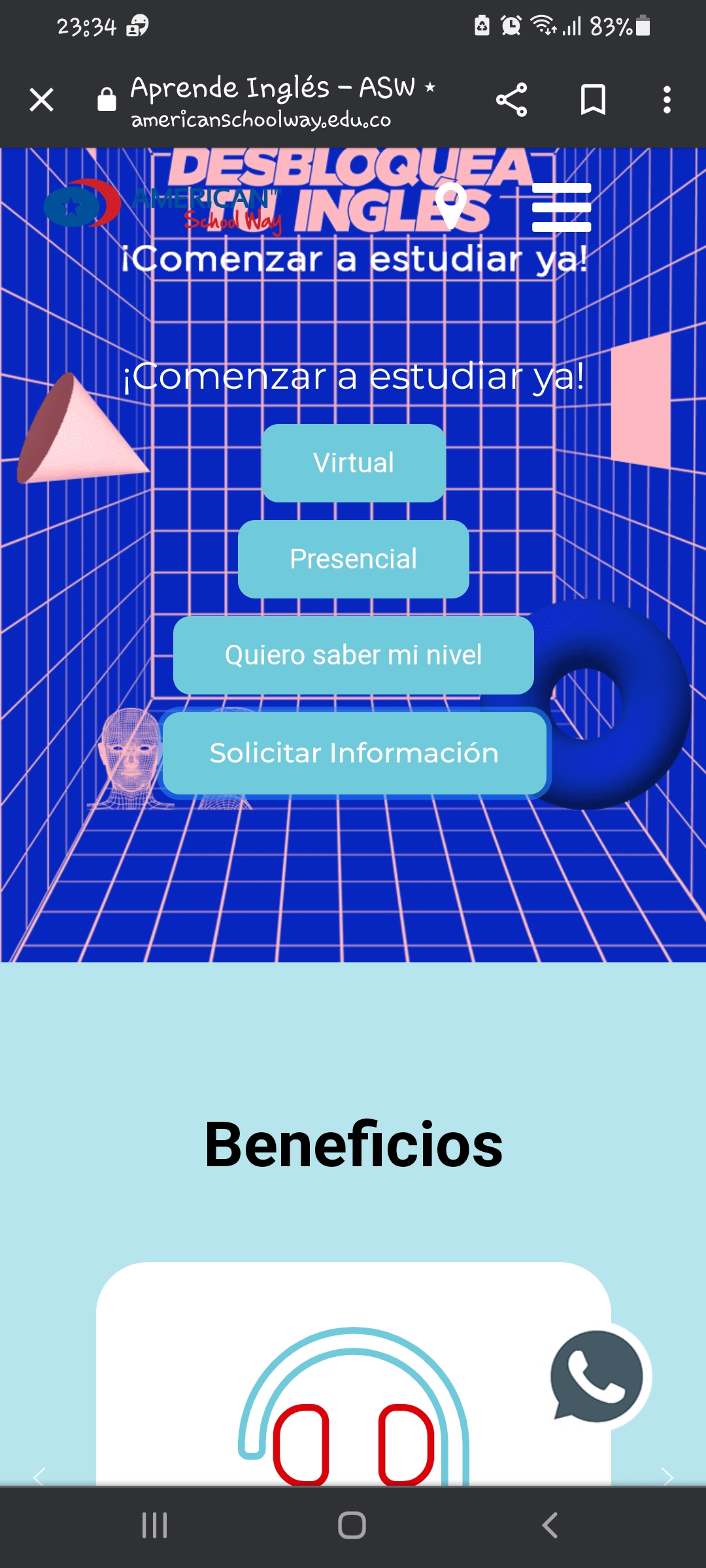Open the site hamburger menu
The height and width of the screenshot is (1568, 706).
coord(562,207)
